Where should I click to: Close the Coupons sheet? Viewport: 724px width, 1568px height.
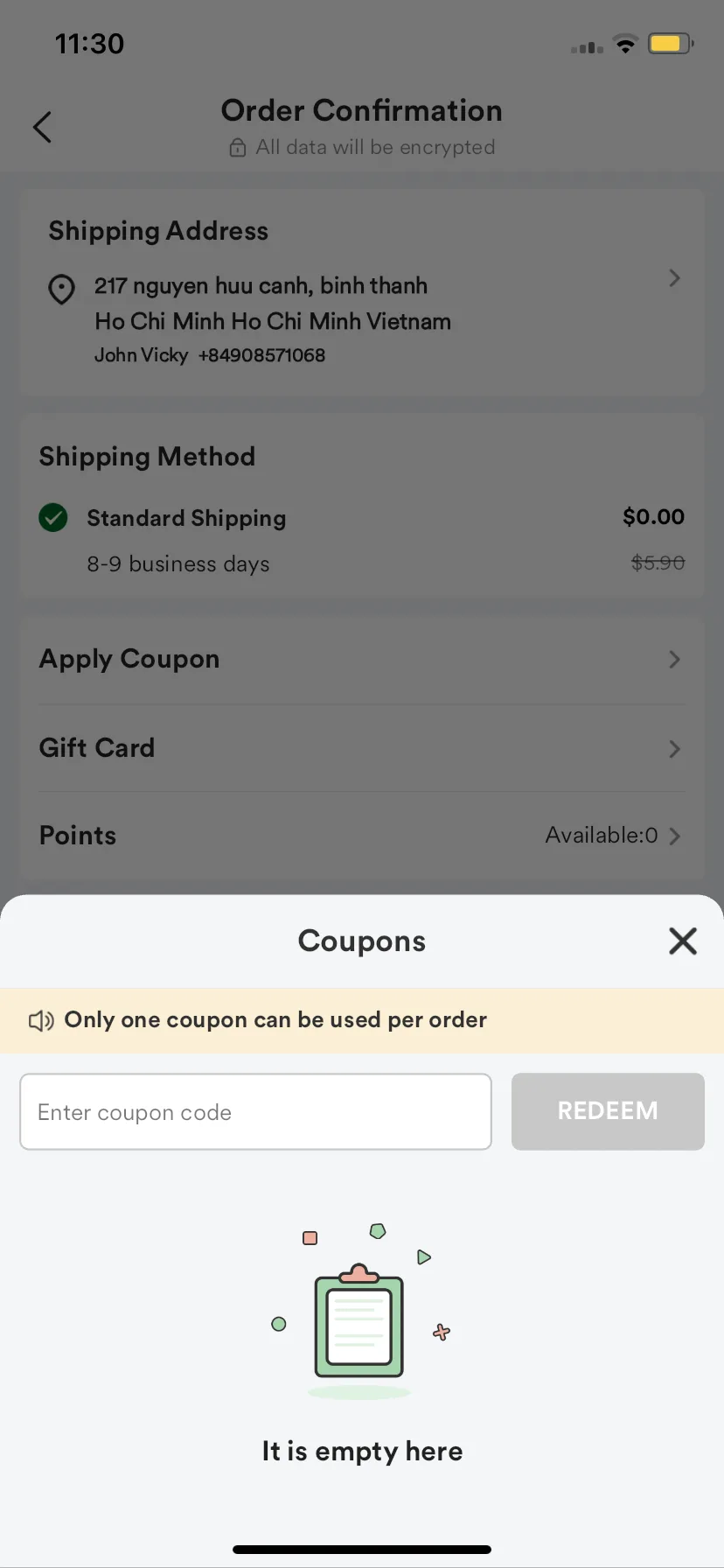coord(682,941)
